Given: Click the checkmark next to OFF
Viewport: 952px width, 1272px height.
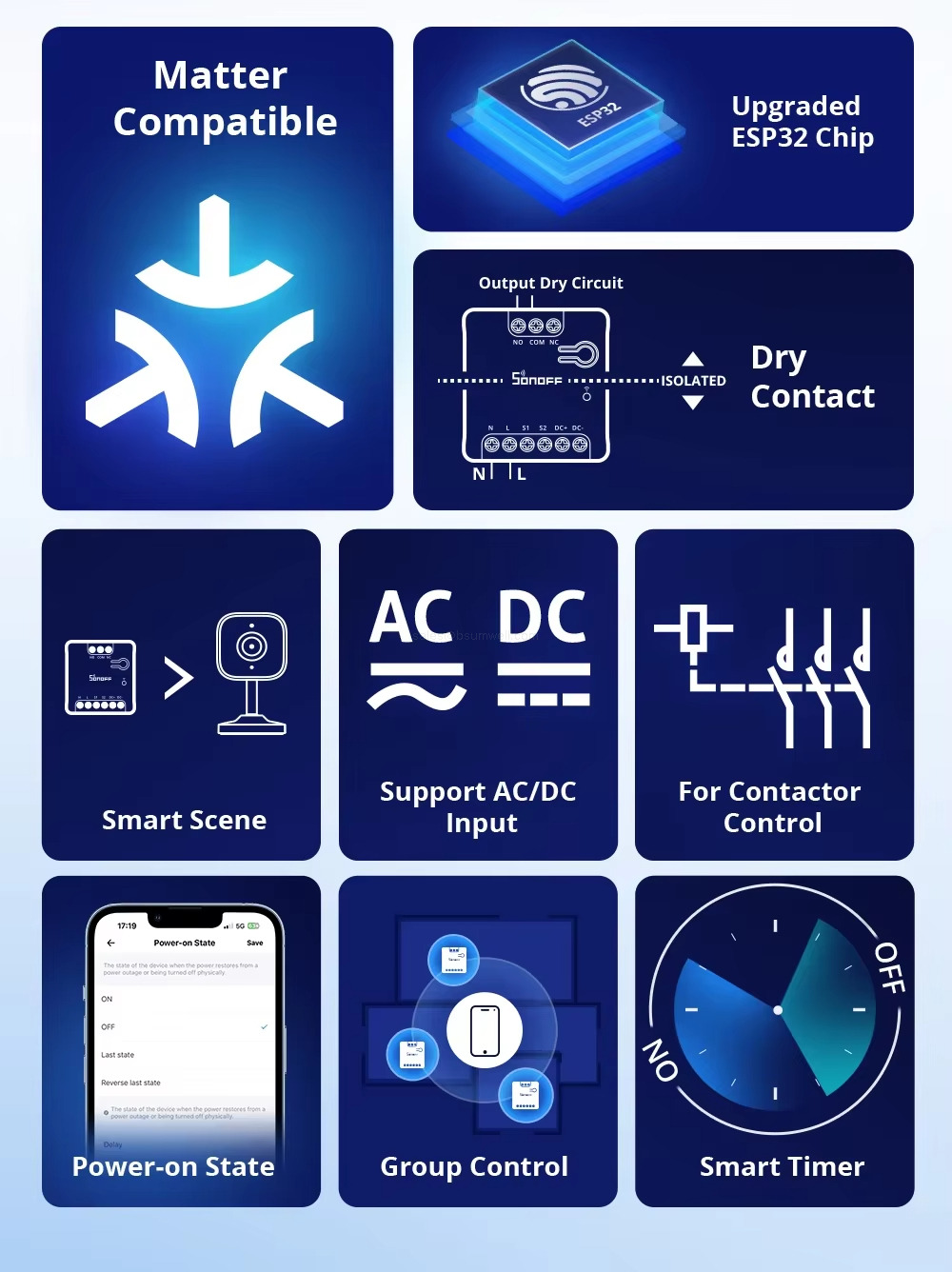Looking at the screenshot, I should (265, 1027).
